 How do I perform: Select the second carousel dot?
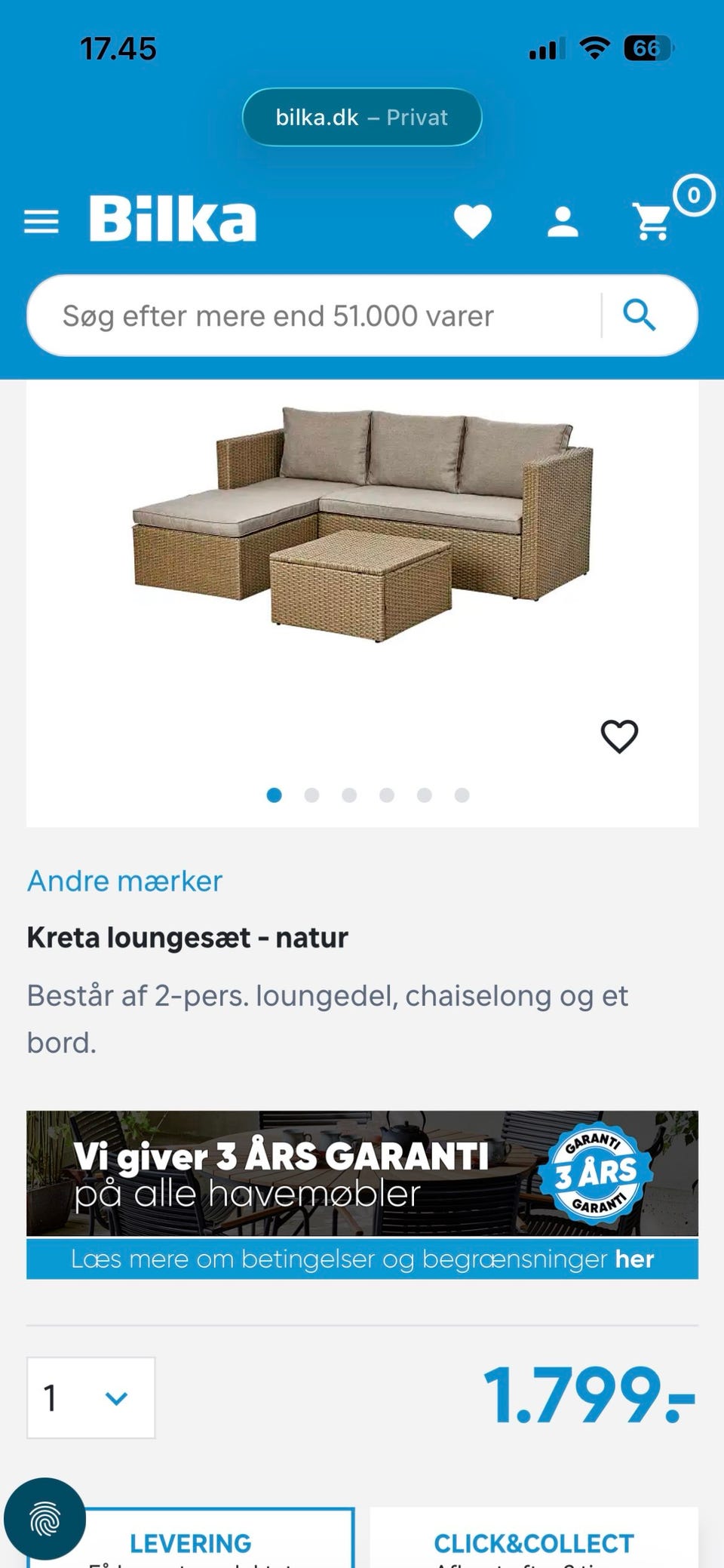click(312, 795)
